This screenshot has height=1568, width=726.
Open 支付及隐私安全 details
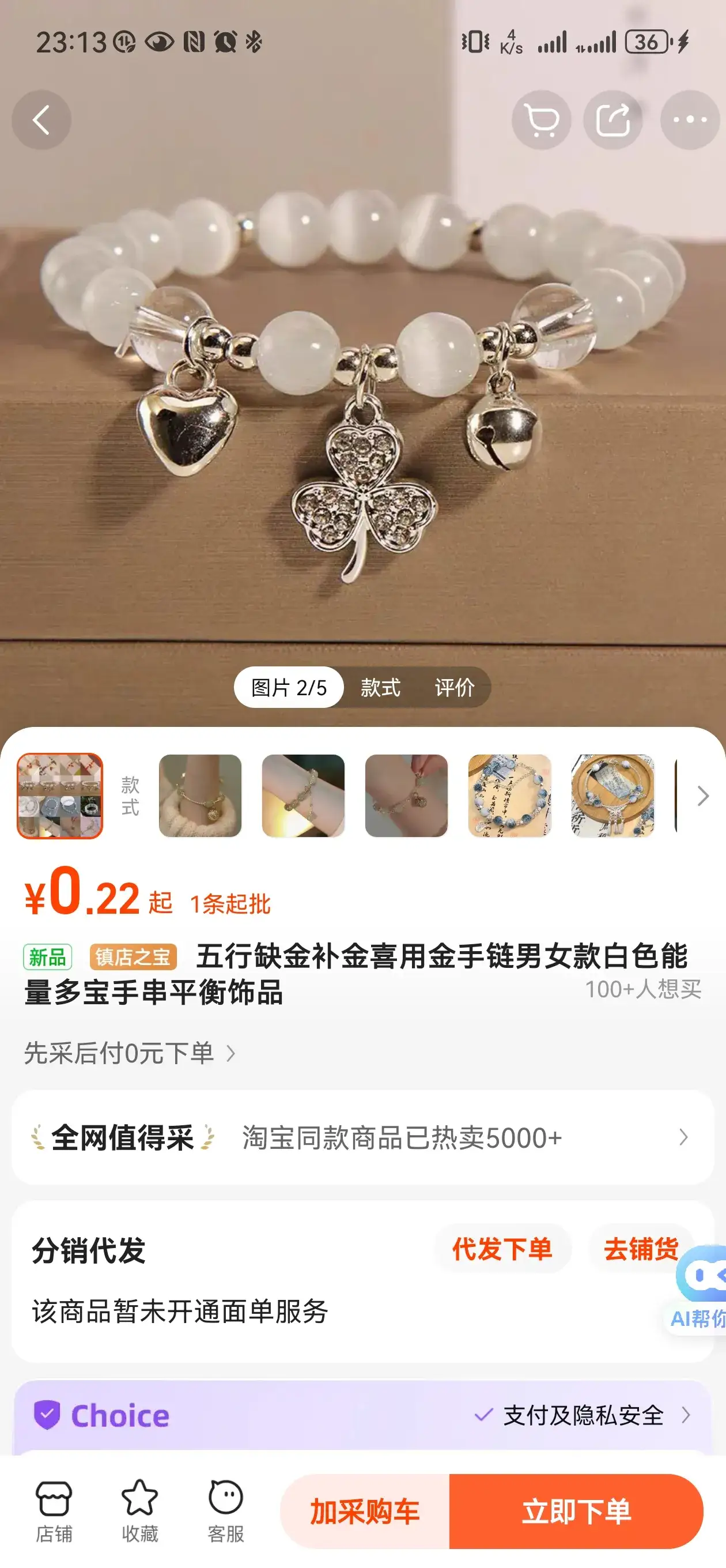coord(583,1415)
